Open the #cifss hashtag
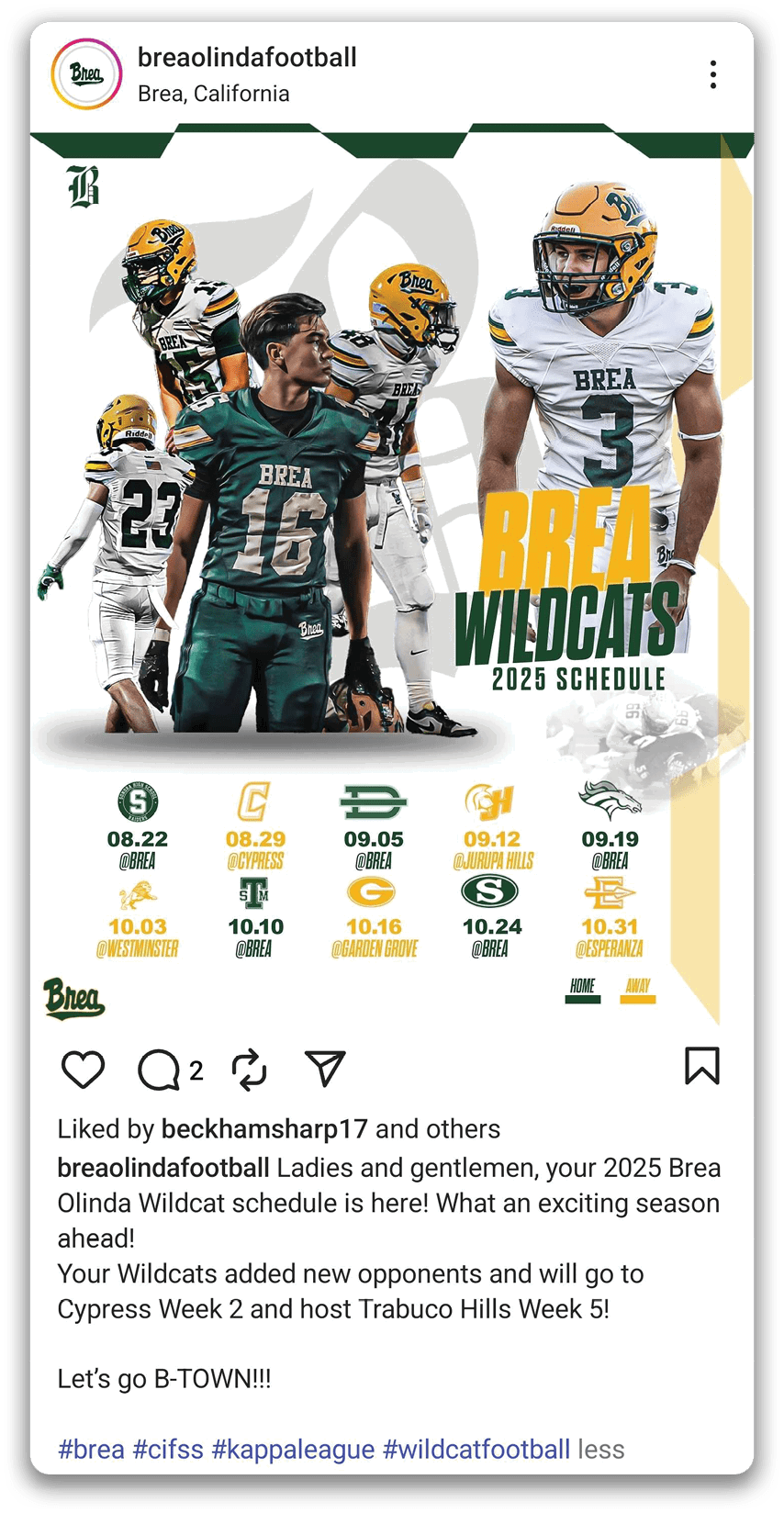The height and width of the screenshot is (1513, 784). tap(168, 1450)
